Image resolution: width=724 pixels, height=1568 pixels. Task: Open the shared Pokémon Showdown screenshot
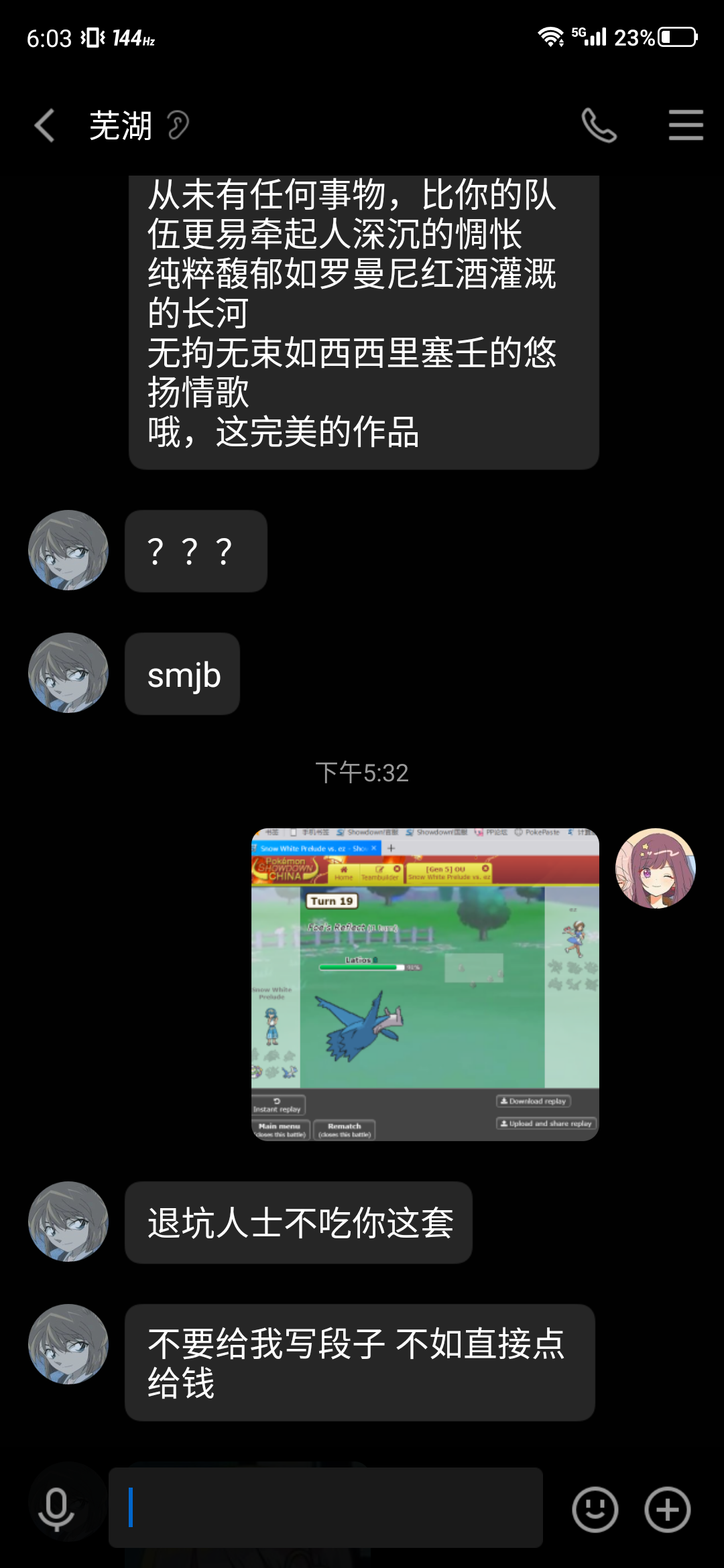coord(425,984)
